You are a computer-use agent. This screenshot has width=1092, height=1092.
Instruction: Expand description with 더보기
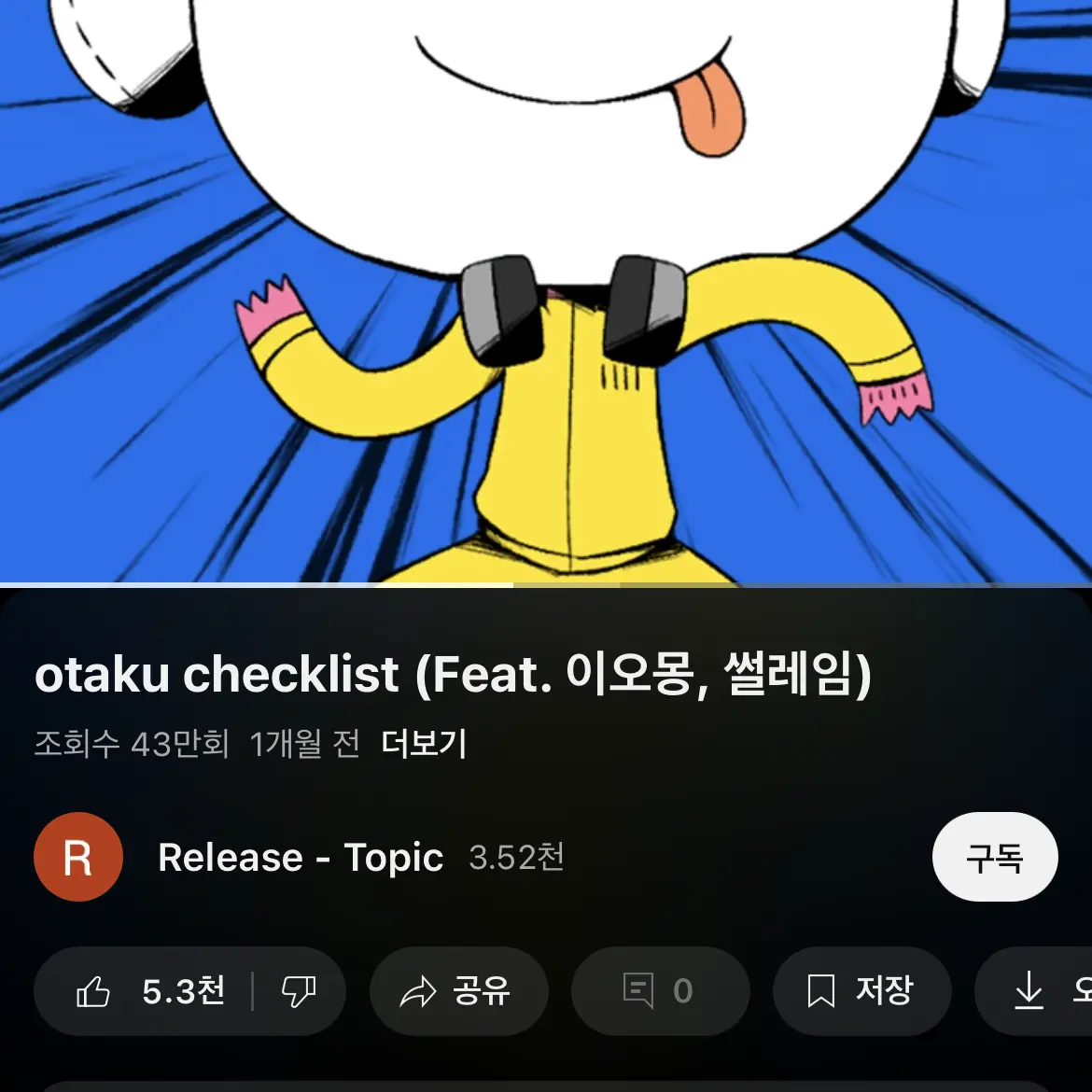tap(424, 744)
